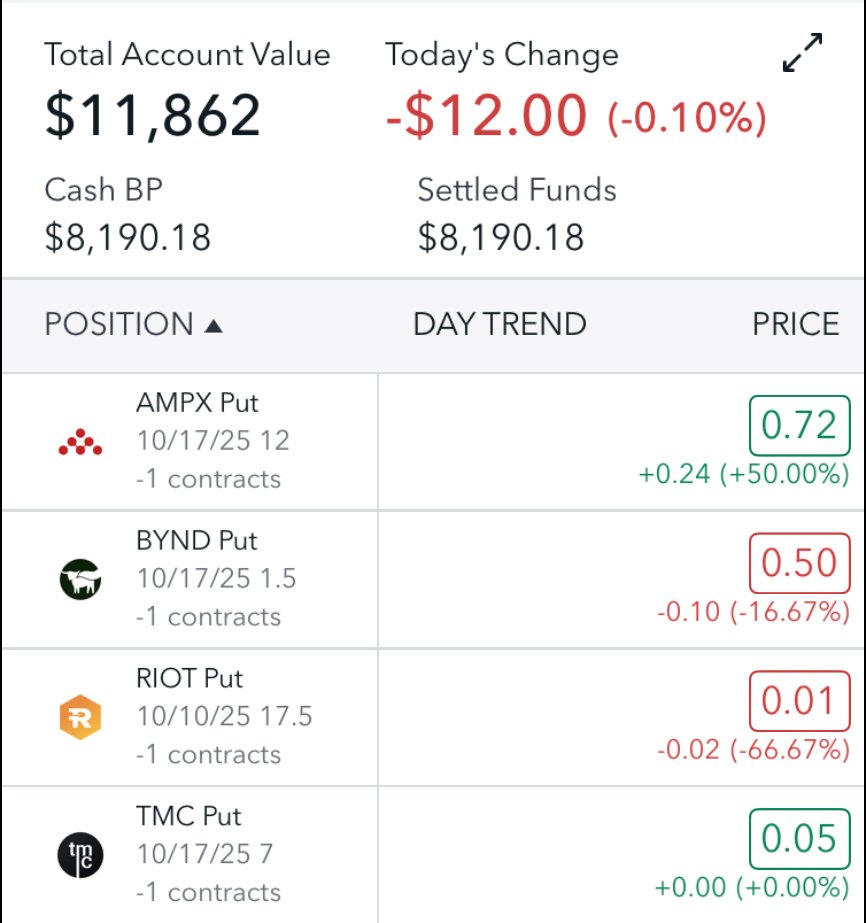This screenshot has width=866, height=923.
Task: Click the TMC black circular logo icon
Action: pos(80,856)
